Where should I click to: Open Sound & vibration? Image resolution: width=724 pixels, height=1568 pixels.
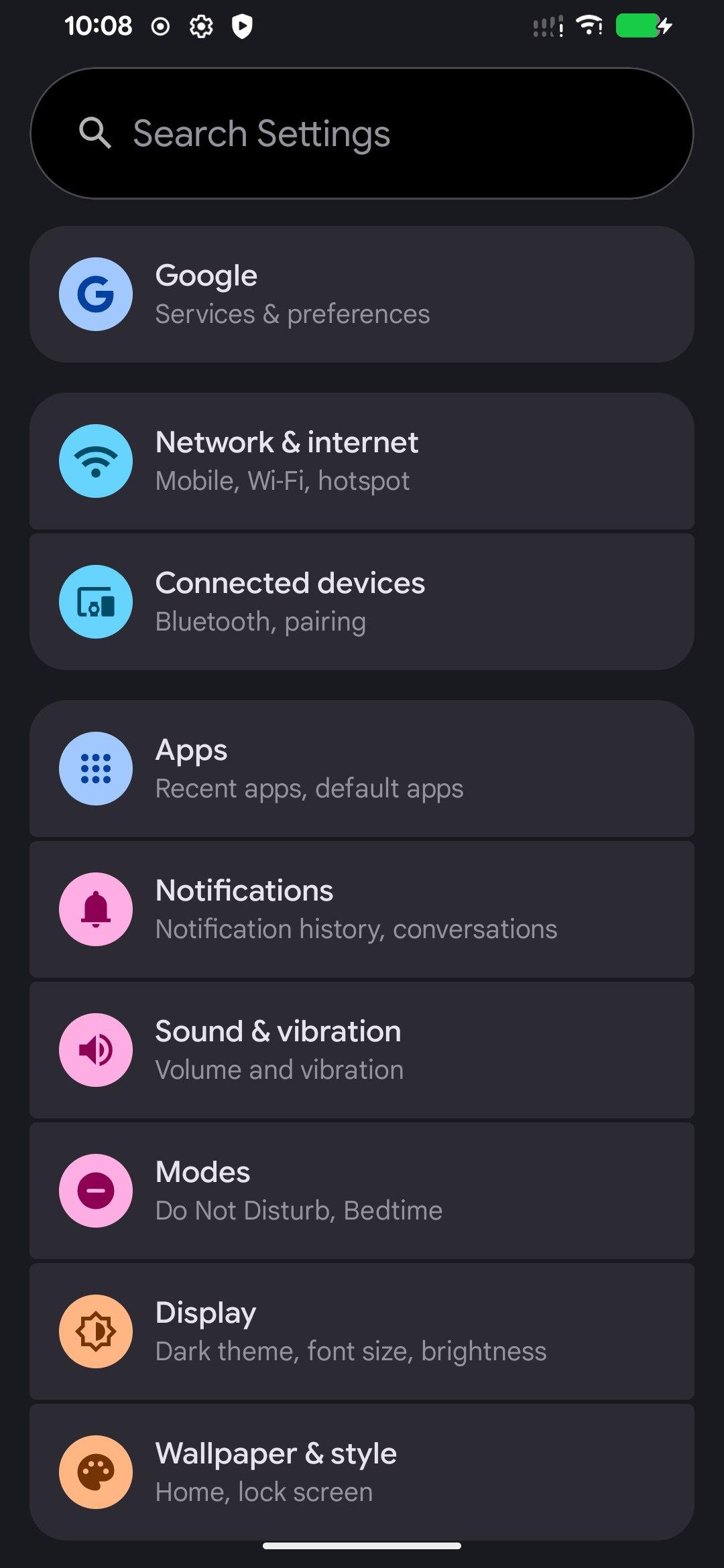(x=362, y=1050)
